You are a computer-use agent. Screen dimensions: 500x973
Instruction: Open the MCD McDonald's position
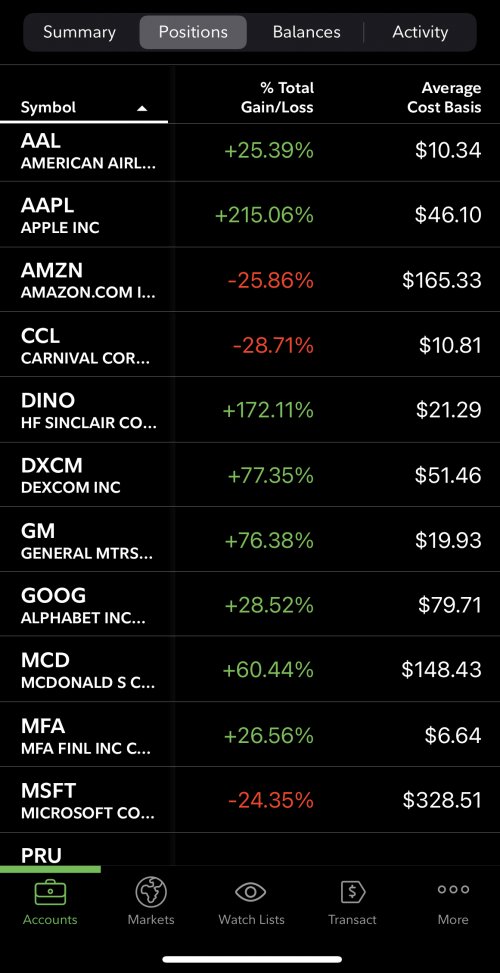pyautogui.click(x=250, y=670)
